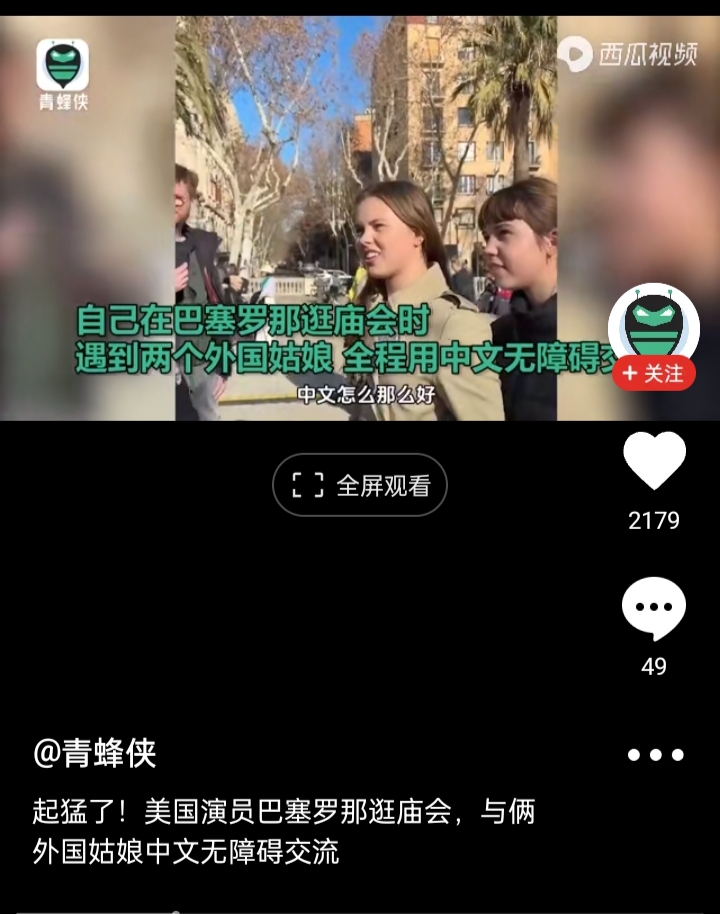This screenshot has width=720, height=914.
Task: Open the comments speech bubble
Action: [654, 608]
